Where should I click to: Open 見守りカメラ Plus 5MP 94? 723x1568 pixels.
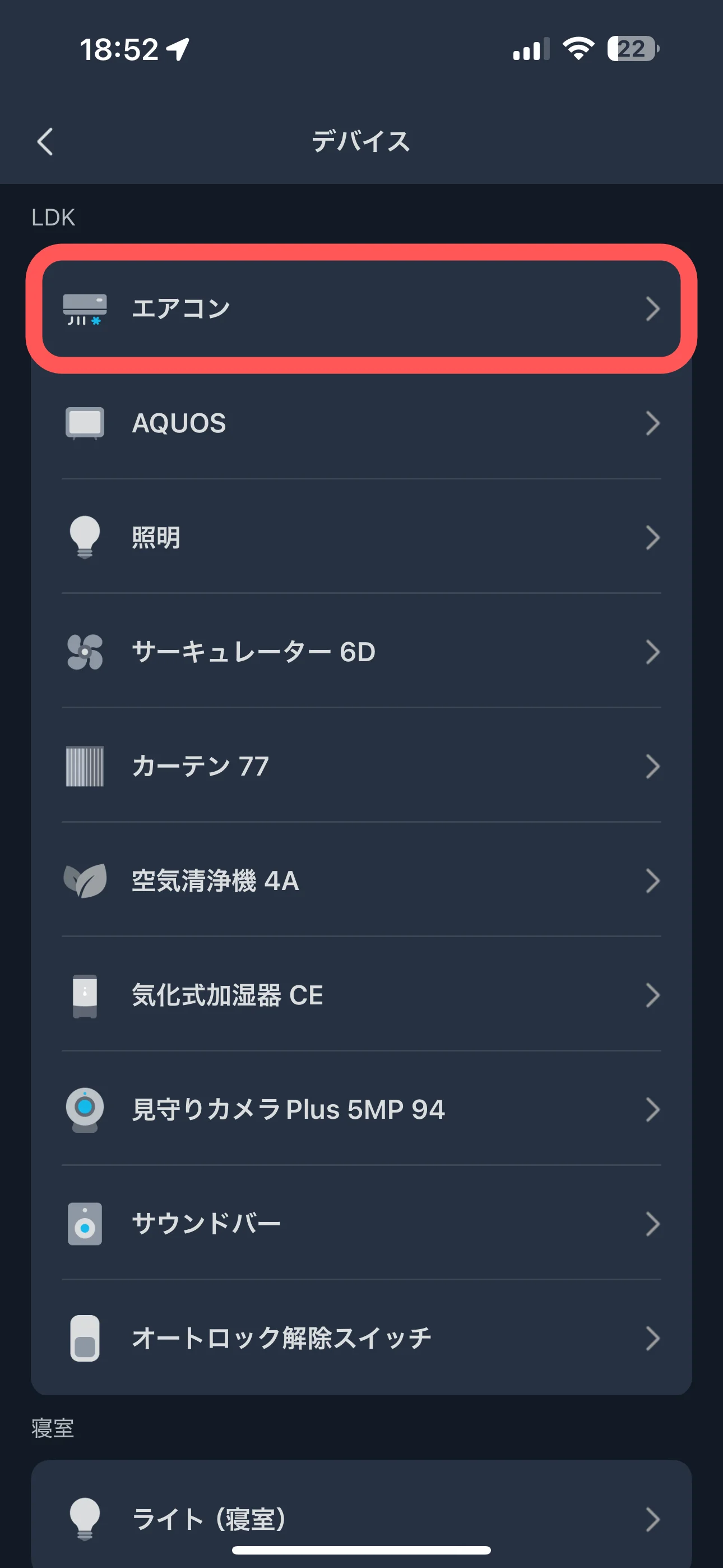coord(361,1110)
